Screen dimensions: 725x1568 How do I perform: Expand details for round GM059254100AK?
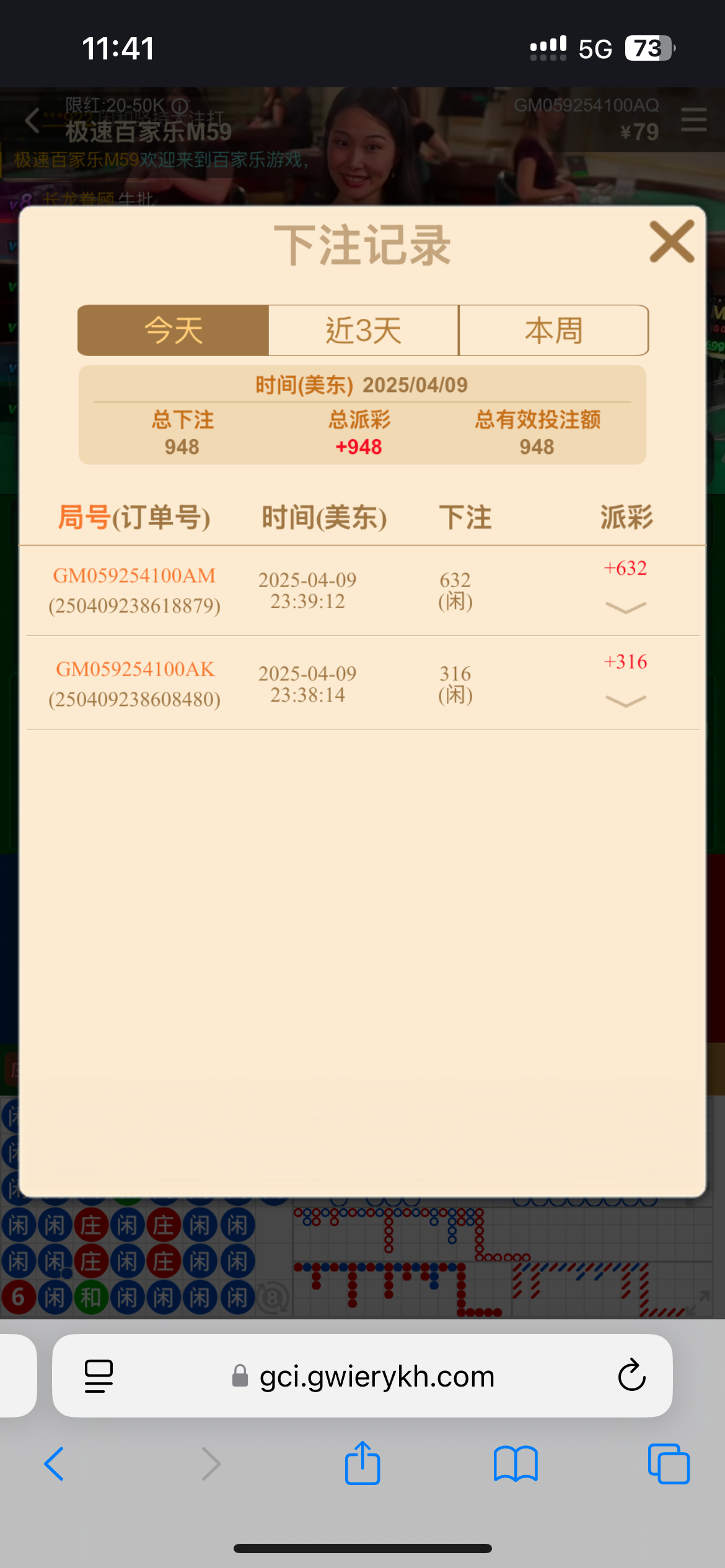coord(625,701)
